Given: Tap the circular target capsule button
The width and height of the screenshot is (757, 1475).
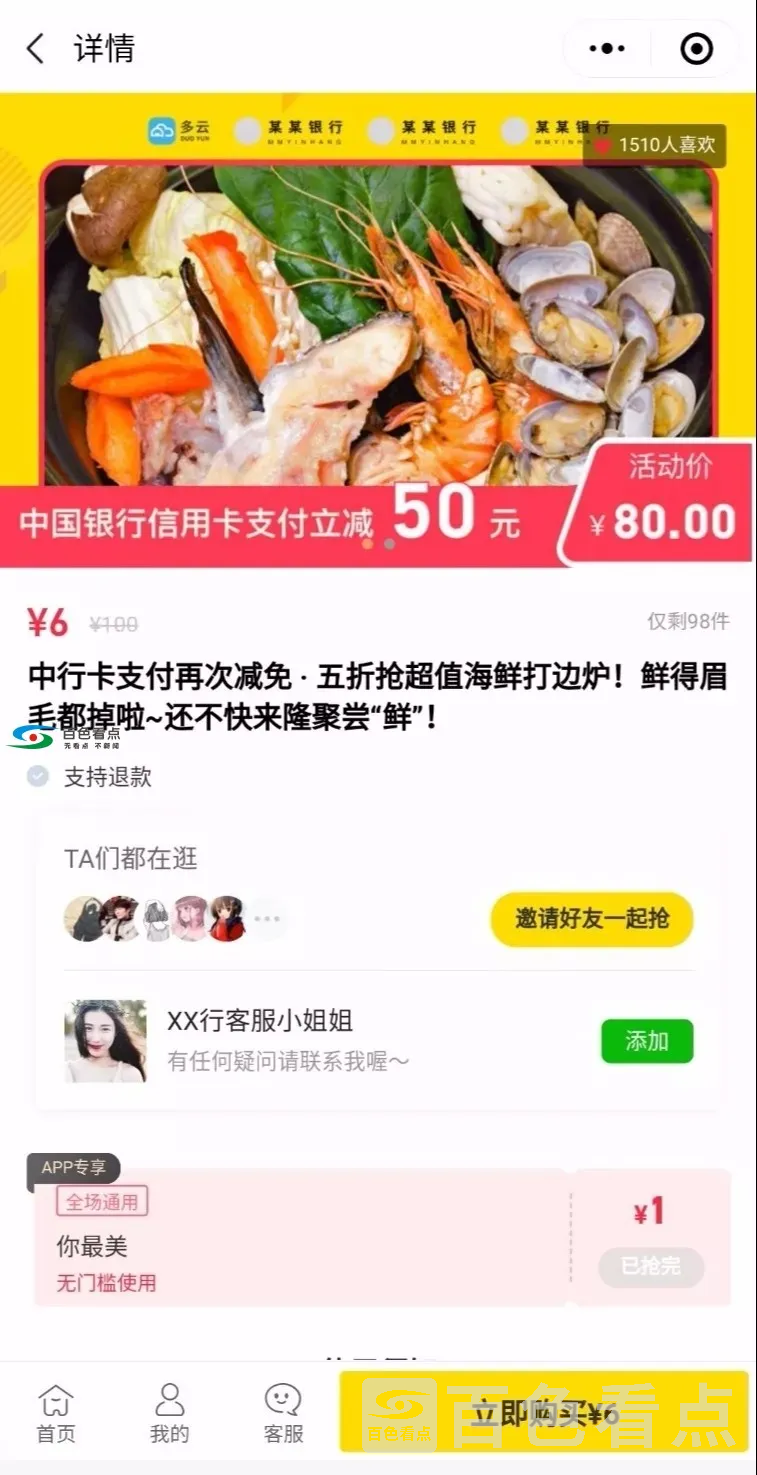Looking at the screenshot, I should [x=695, y=48].
